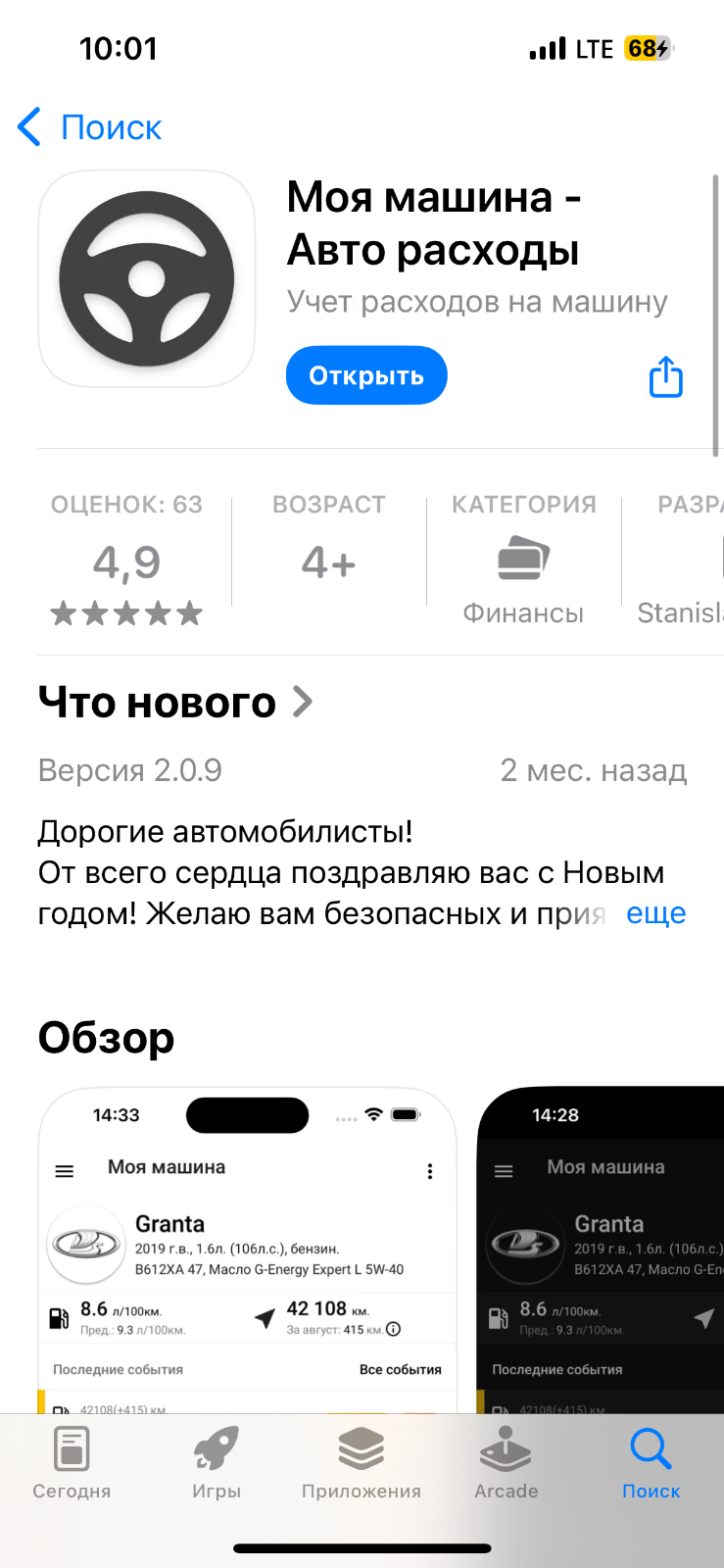Switch to the Arcade tab
Screen dimensions: 724x1568
(x=507, y=1464)
